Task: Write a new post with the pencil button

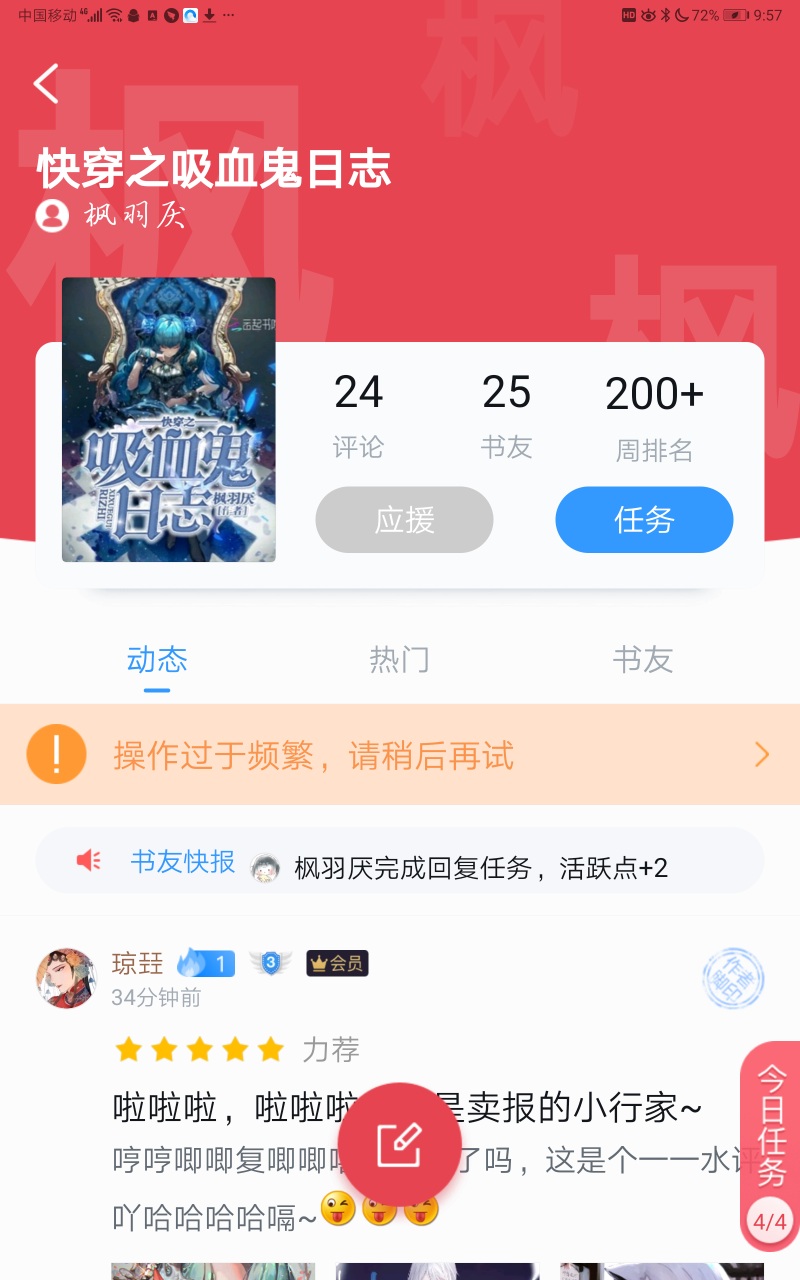Action: 399,1145
